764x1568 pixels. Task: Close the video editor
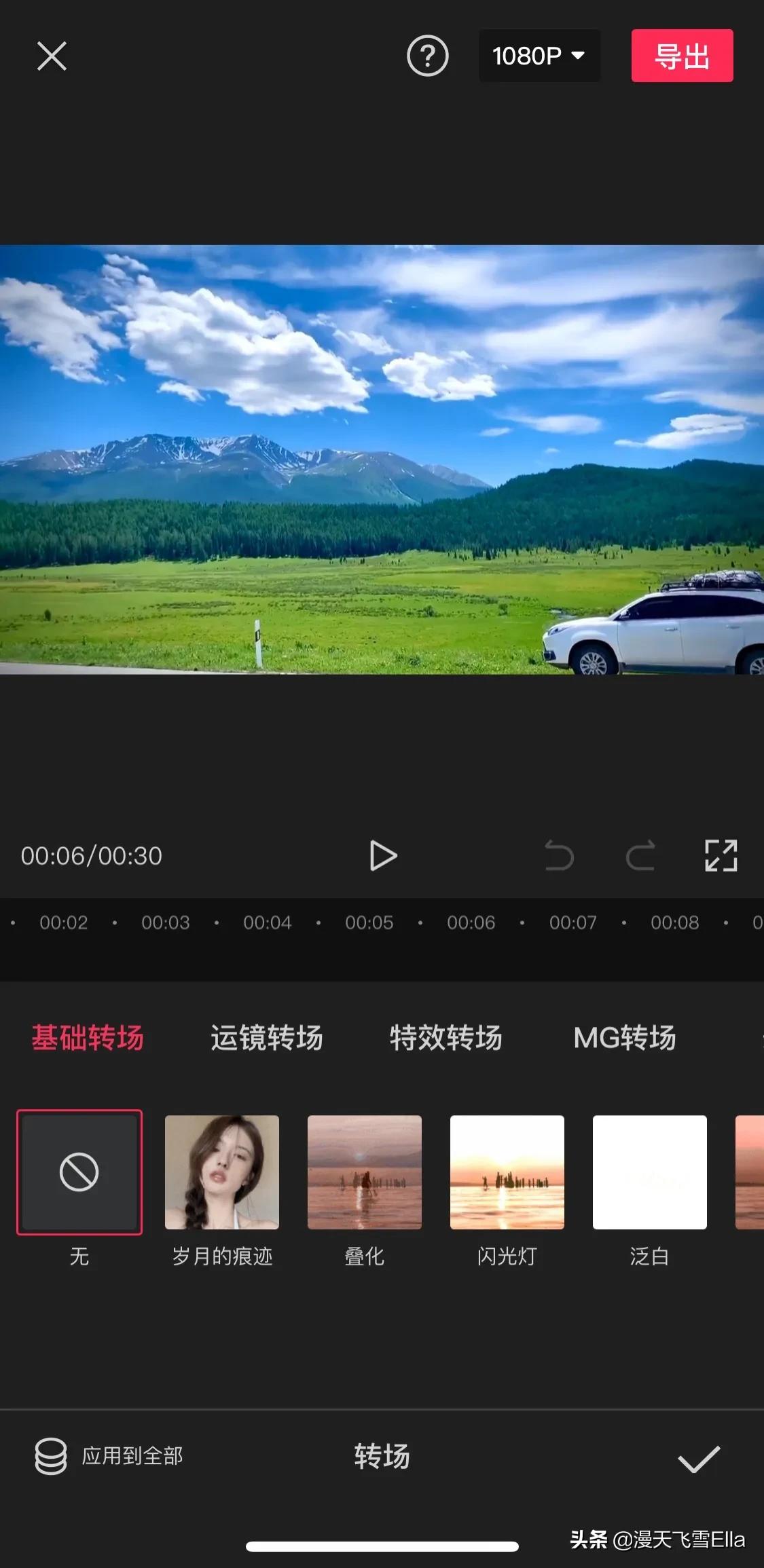point(52,56)
